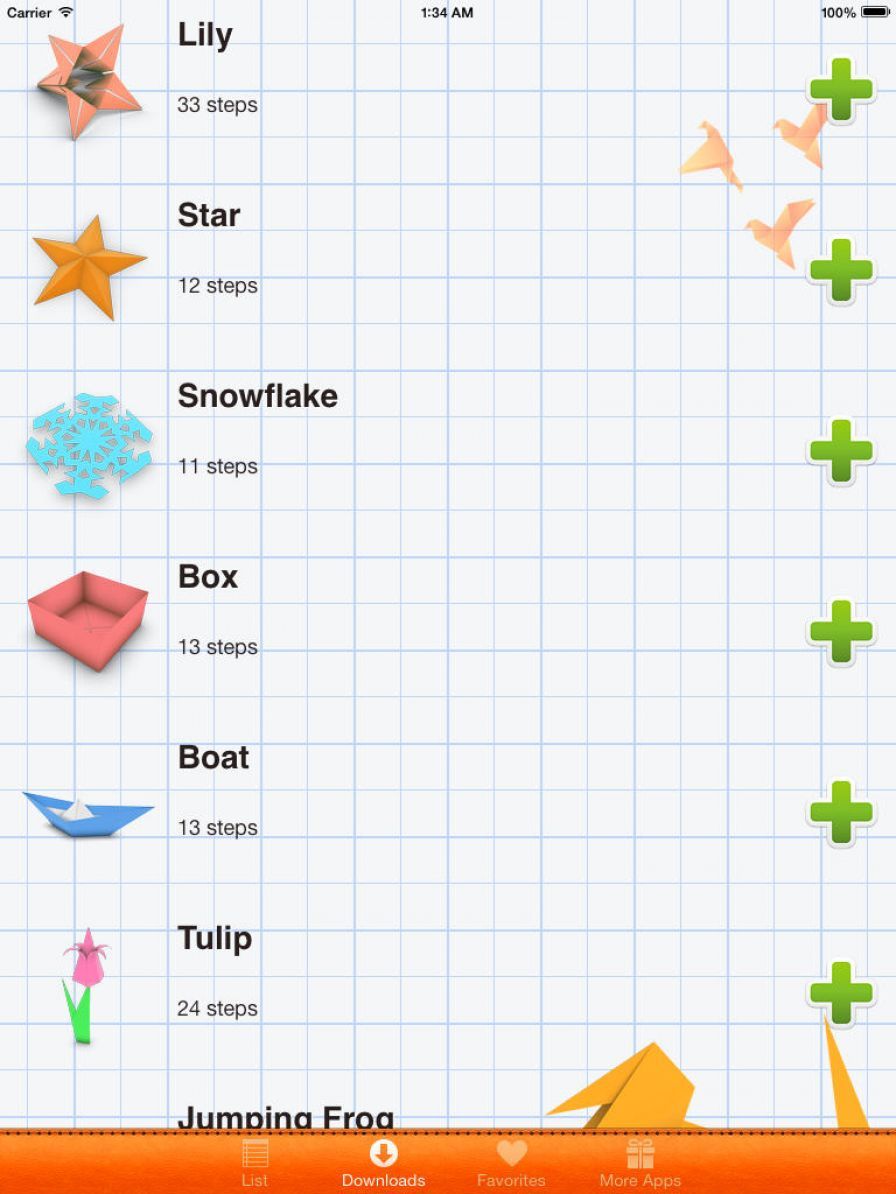Image resolution: width=896 pixels, height=1194 pixels.
Task: Open the More Apps gift icon
Action: (x=640, y=1160)
